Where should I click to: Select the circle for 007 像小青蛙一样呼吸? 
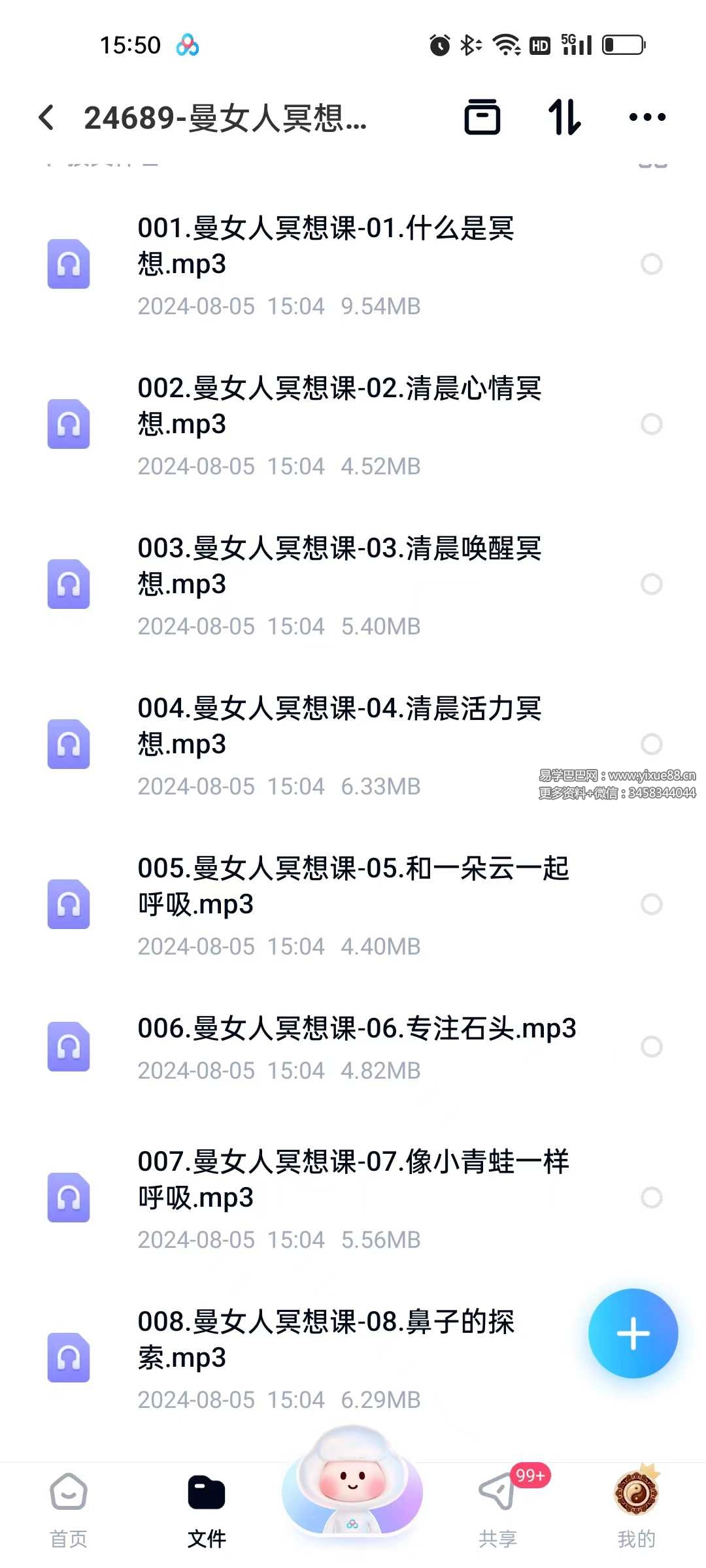[x=651, y=1198]
